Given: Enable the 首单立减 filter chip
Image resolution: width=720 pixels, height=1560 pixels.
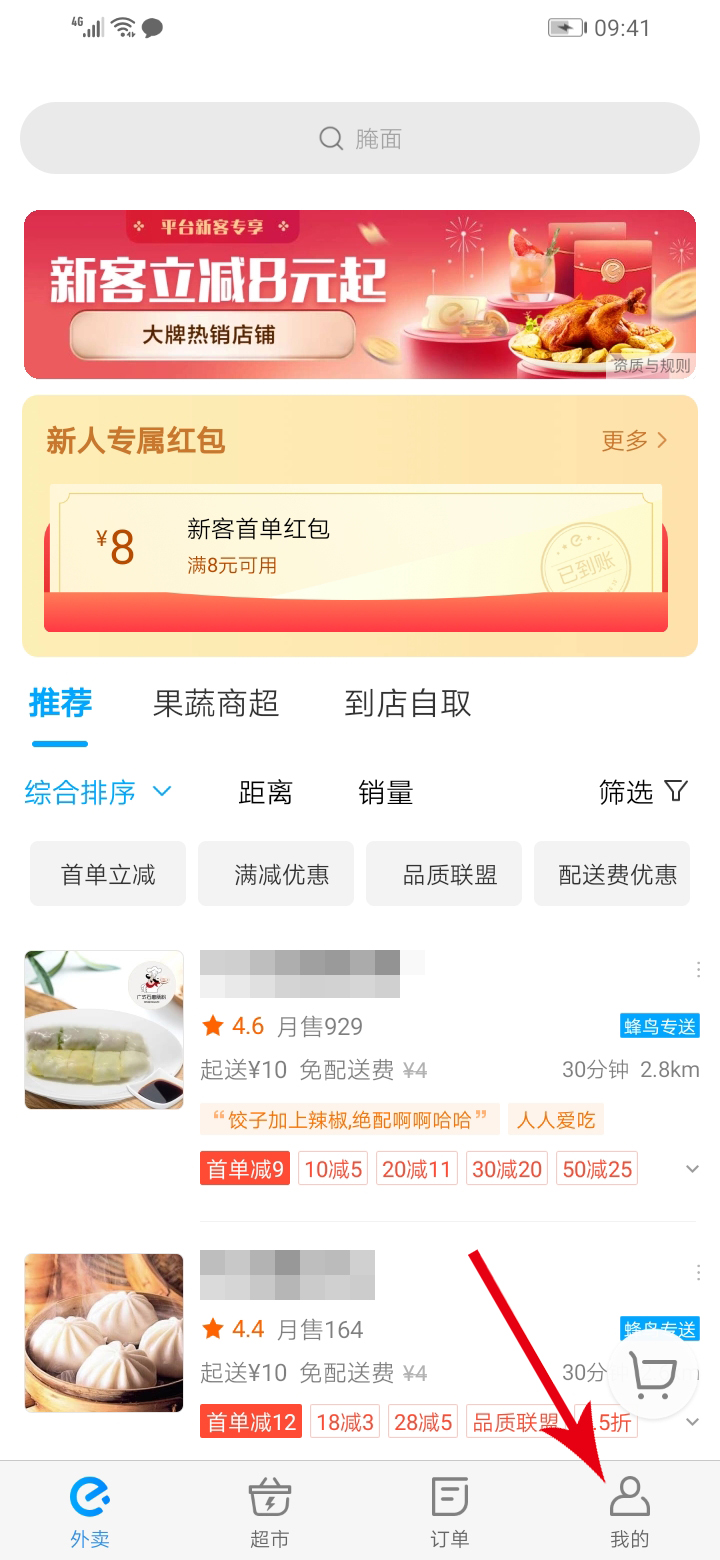Looking at the screenshot, I should [x=107, y=873].
